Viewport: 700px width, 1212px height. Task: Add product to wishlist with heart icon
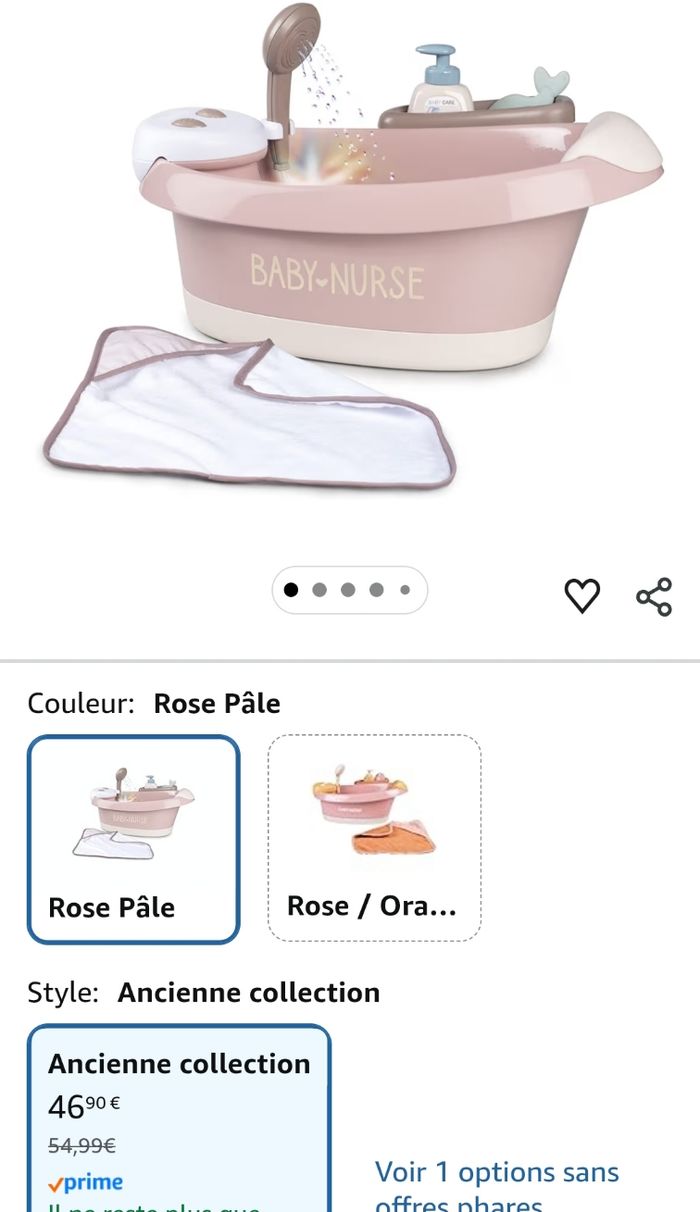point(582,596)
